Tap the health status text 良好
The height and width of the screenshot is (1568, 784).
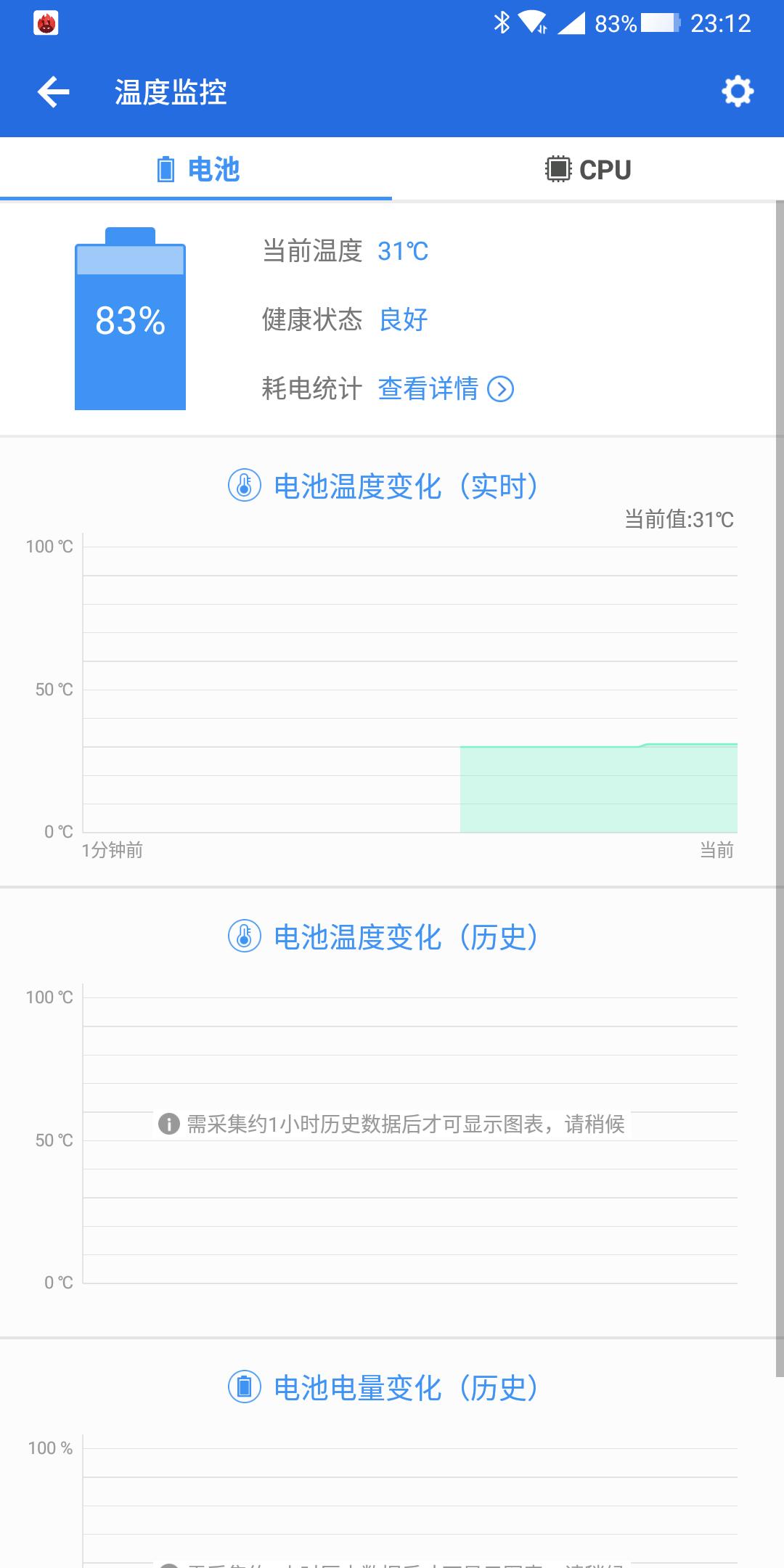[403, 319]
